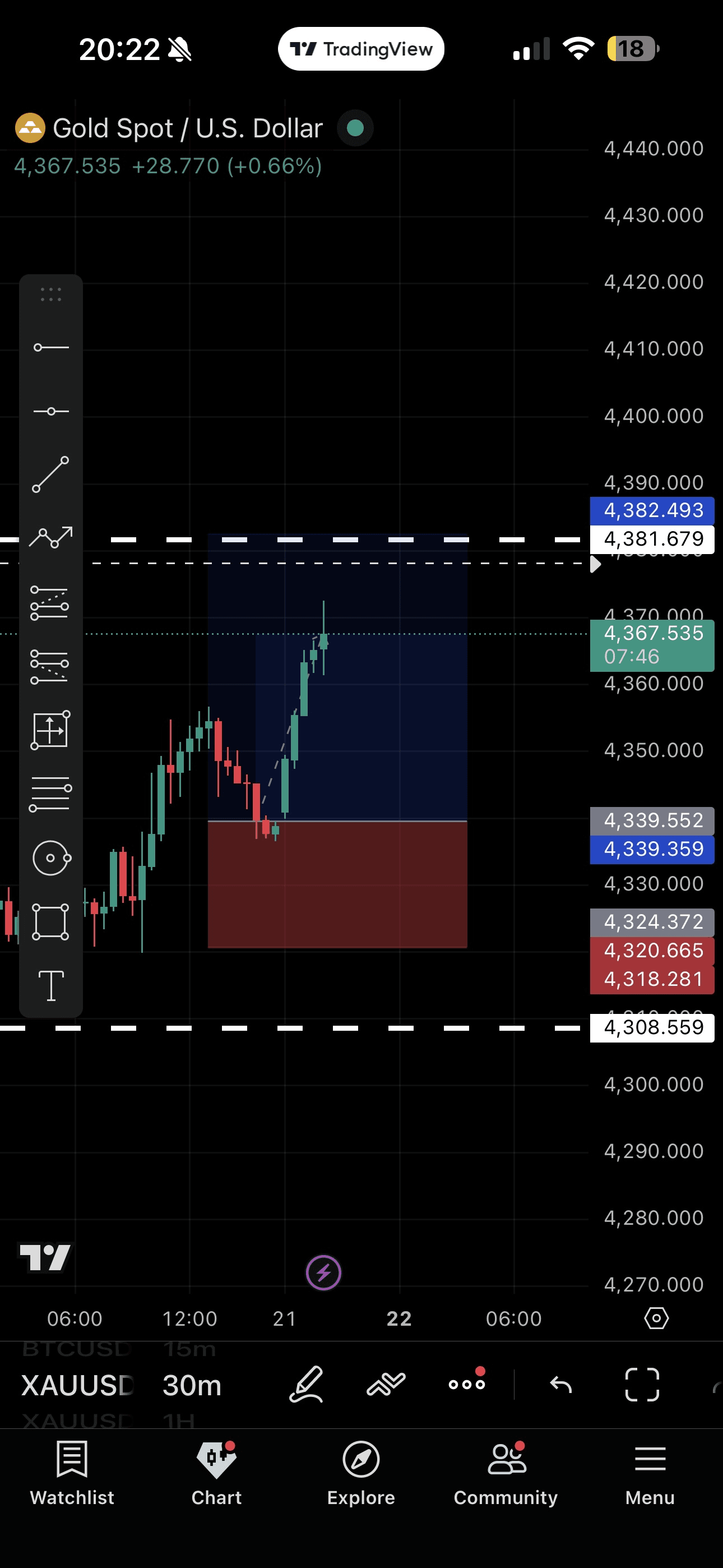This screenshot has width=723, height=1568.
Task: Open the drawing pencil tool
Action: coord(306,1385)
